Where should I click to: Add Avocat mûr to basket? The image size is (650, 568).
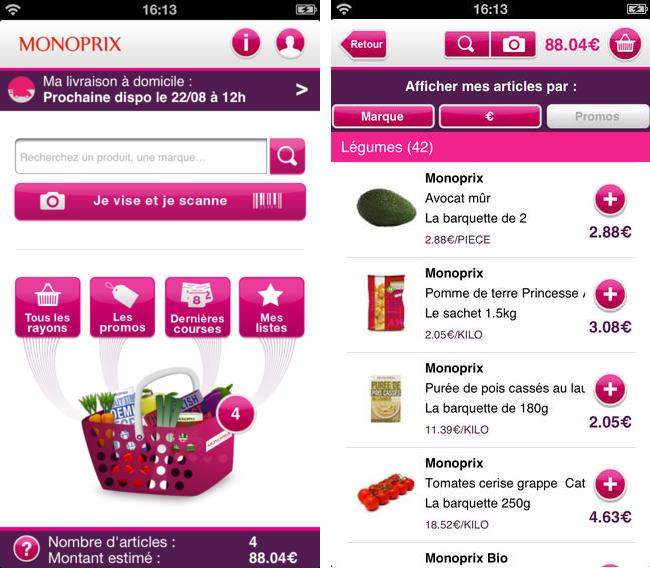point(610,200)
